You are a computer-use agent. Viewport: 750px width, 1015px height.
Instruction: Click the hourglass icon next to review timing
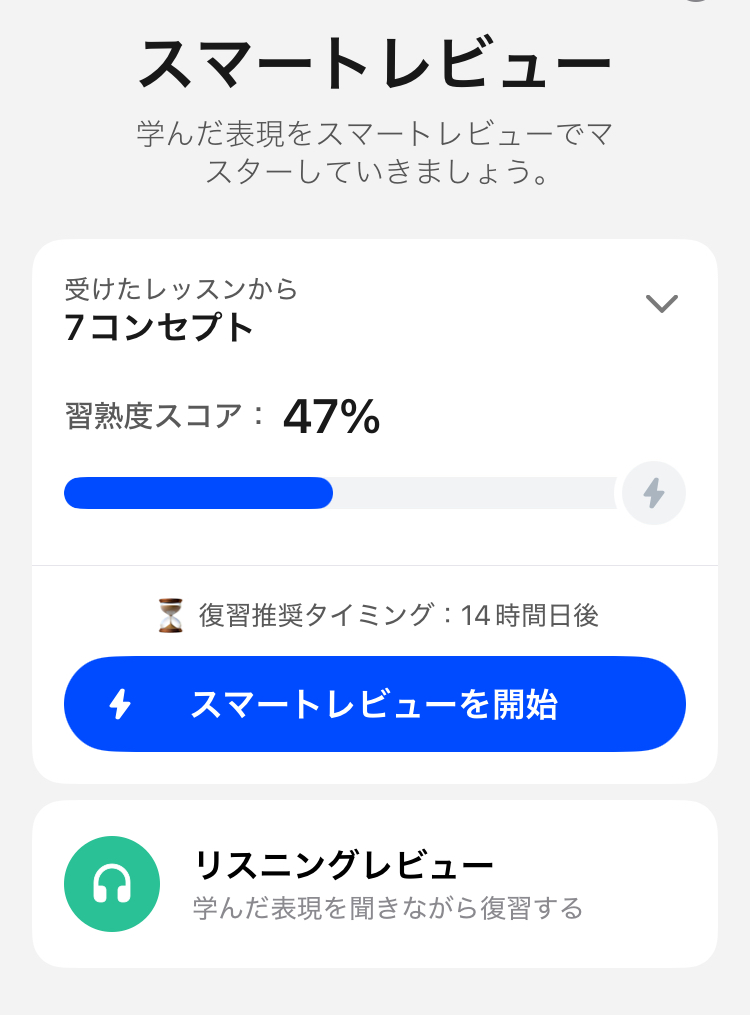pos(168,617)
